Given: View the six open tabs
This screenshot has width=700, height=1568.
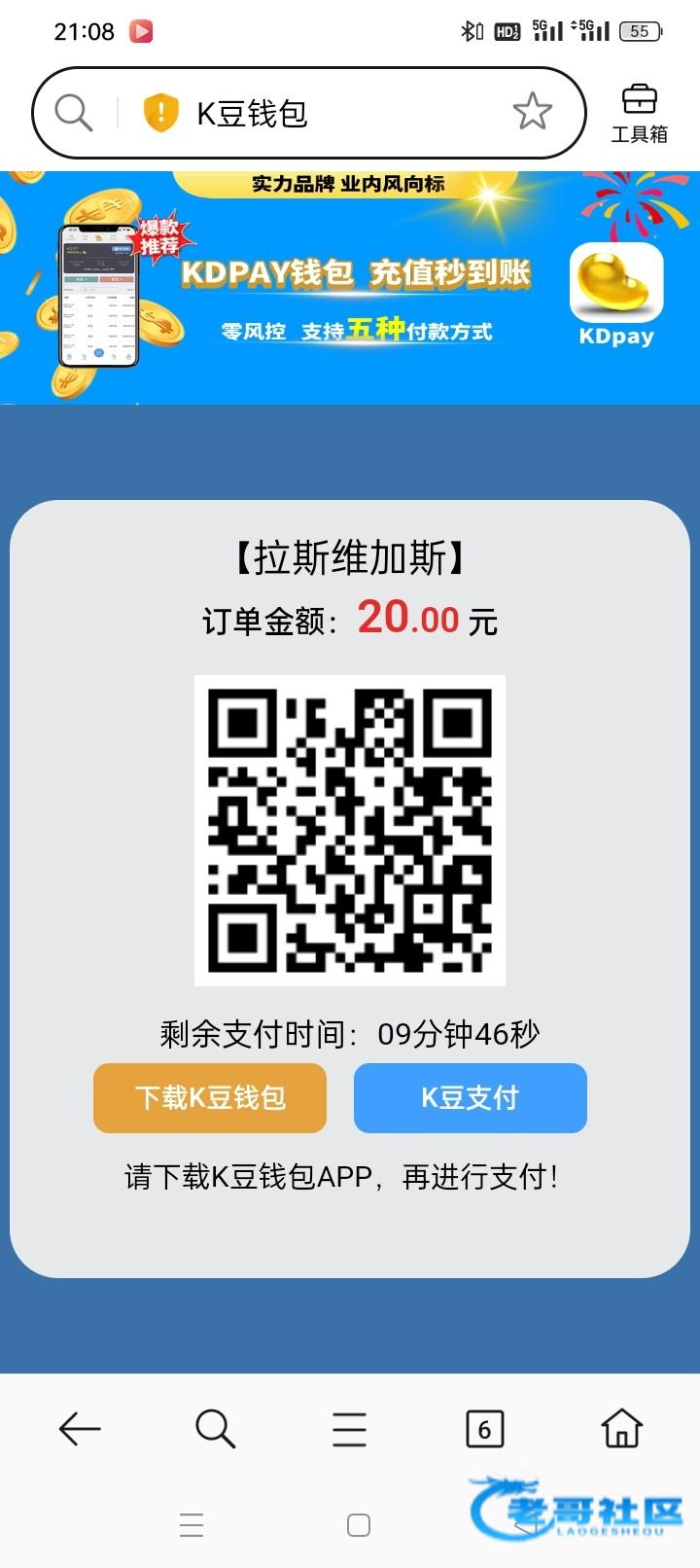Looking at the screenshot, I should tap(484, 1429).
